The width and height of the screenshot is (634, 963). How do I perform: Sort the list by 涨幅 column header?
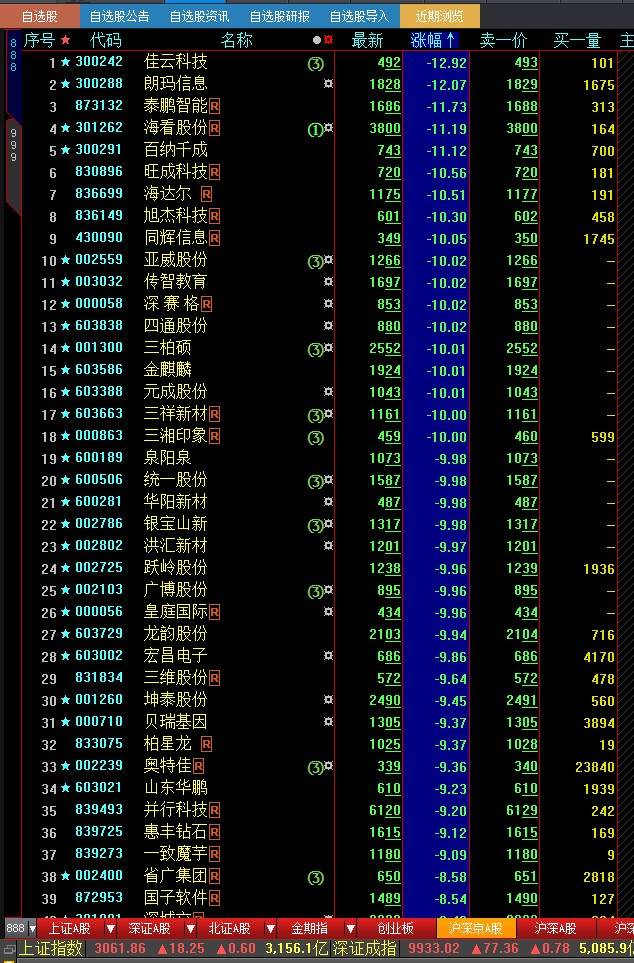(434, 41)
